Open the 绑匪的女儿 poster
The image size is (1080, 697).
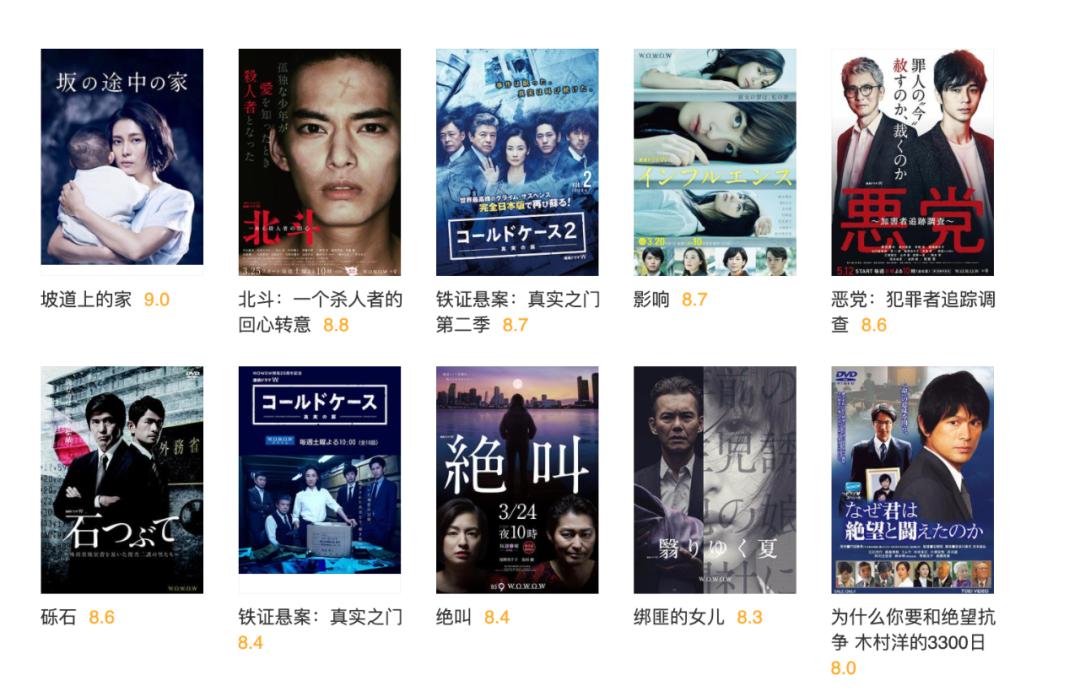point(715,479)
